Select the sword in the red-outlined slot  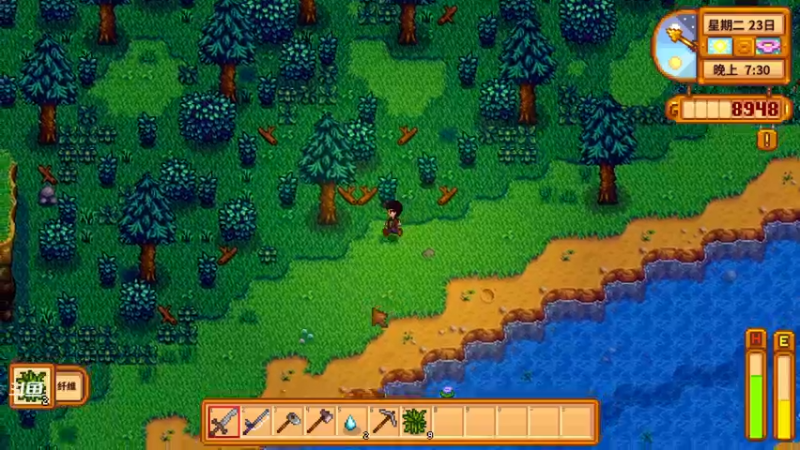pyautogui.click(x=223, y=422)
